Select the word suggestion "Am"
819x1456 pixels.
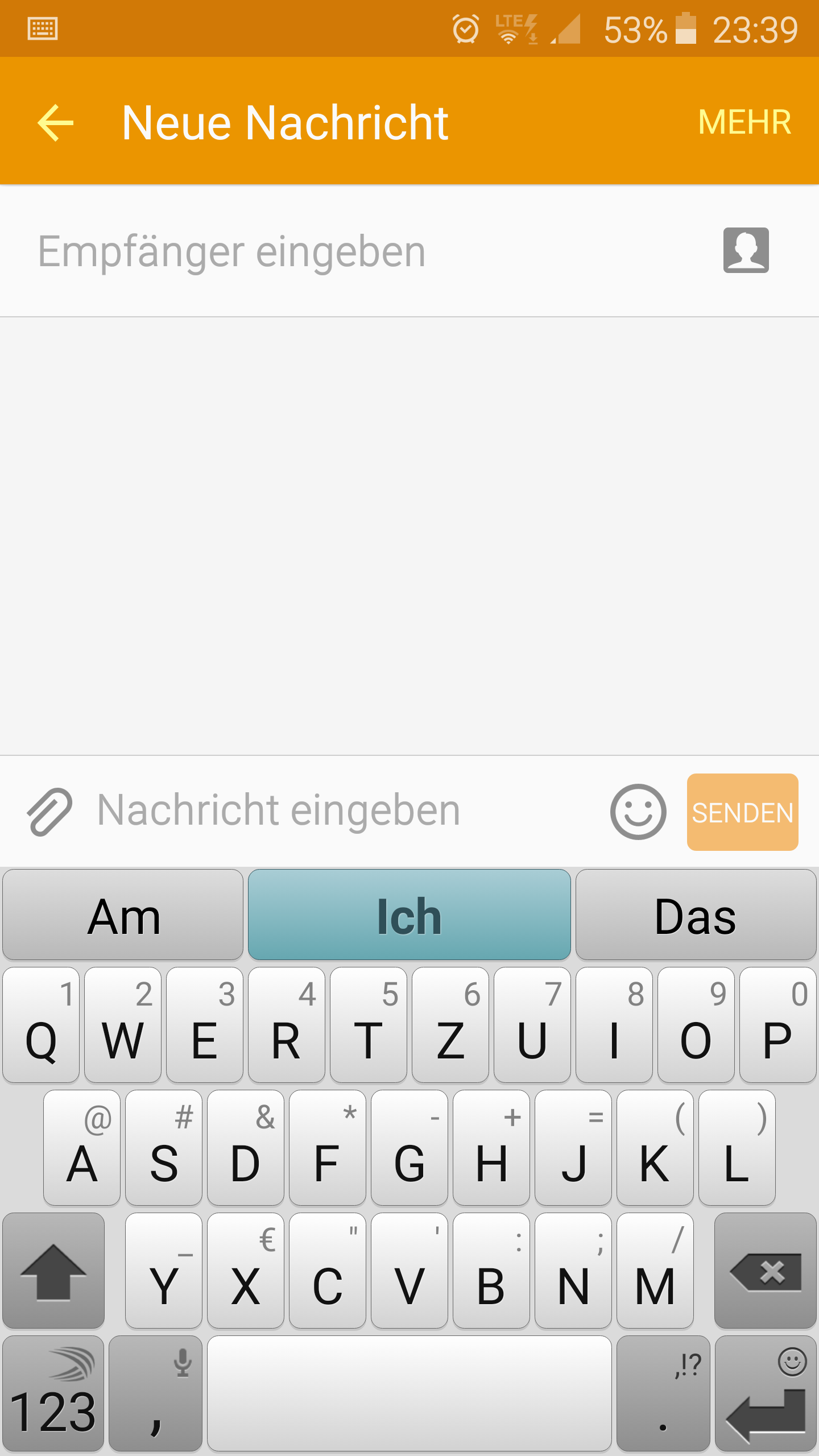[x=123, y=915]
